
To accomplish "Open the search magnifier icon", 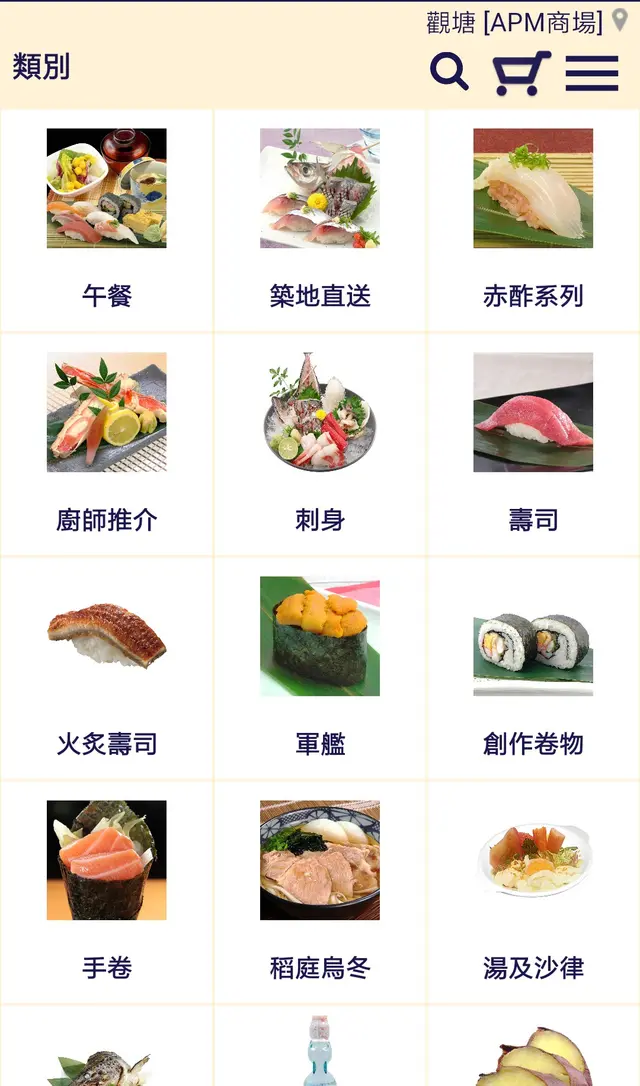I will [449, 72].
